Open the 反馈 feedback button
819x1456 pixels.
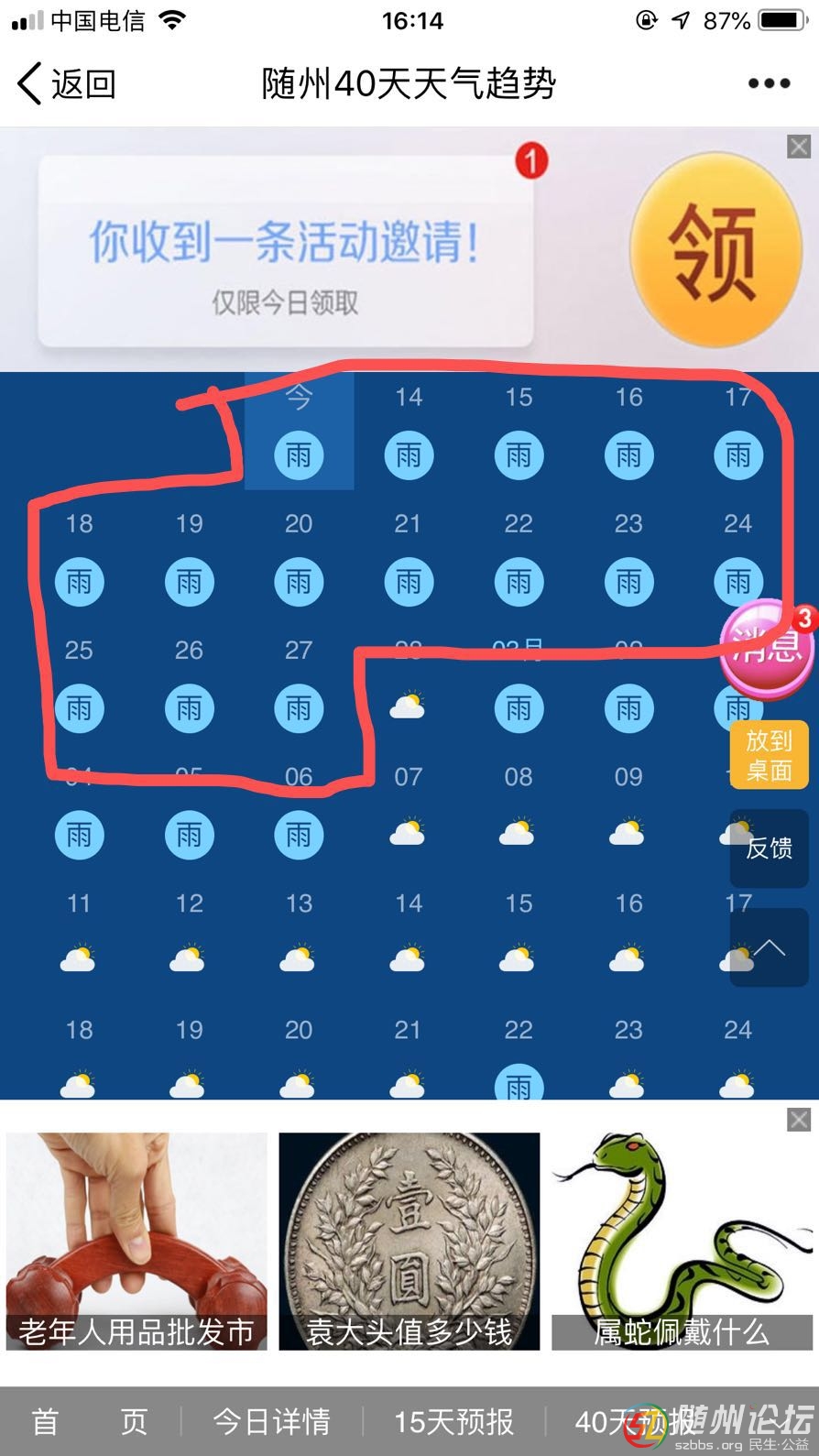[769, 848]
